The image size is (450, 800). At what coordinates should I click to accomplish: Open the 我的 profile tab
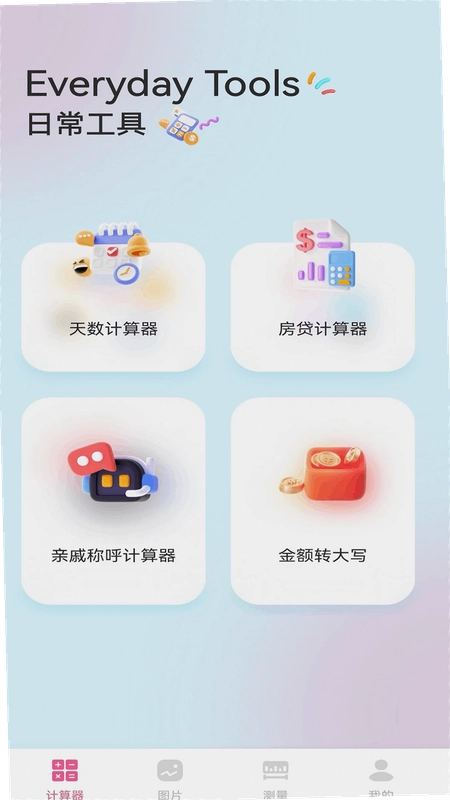[x=381, y=778]
